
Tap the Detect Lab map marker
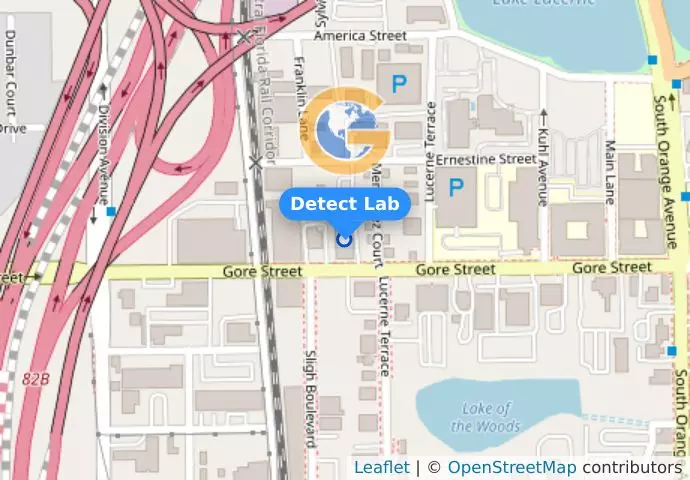pos(345,239)
